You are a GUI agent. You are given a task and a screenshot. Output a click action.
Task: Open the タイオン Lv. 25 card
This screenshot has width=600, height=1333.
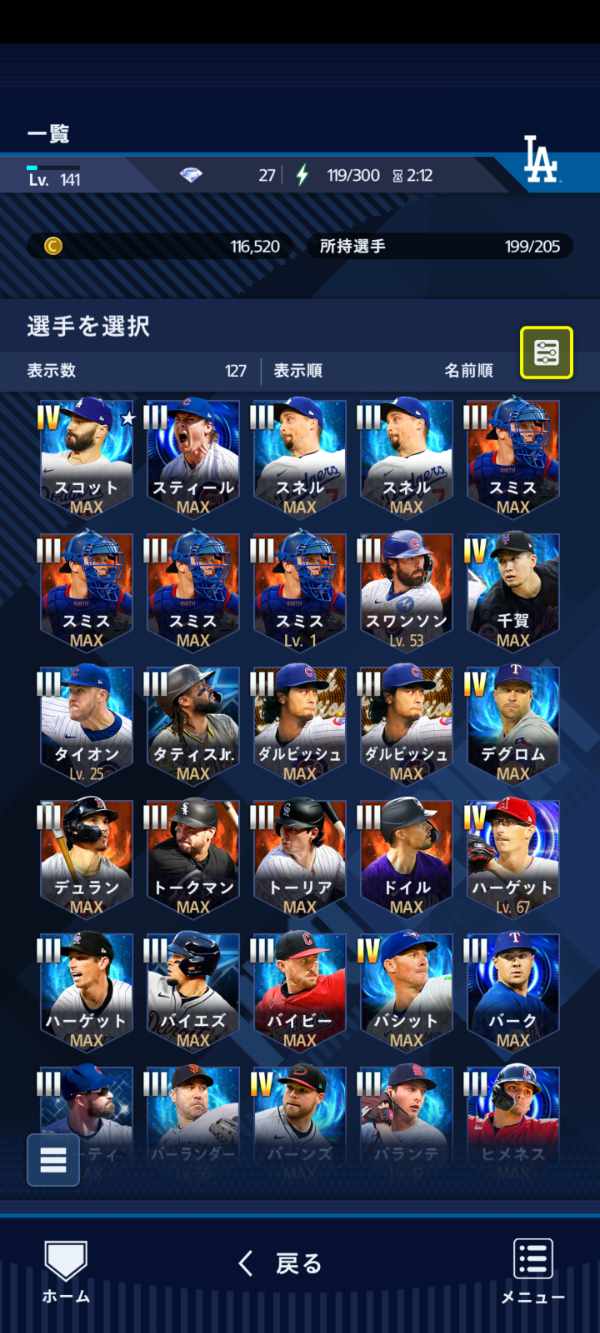pyautogui.click(x=86, y=724)
